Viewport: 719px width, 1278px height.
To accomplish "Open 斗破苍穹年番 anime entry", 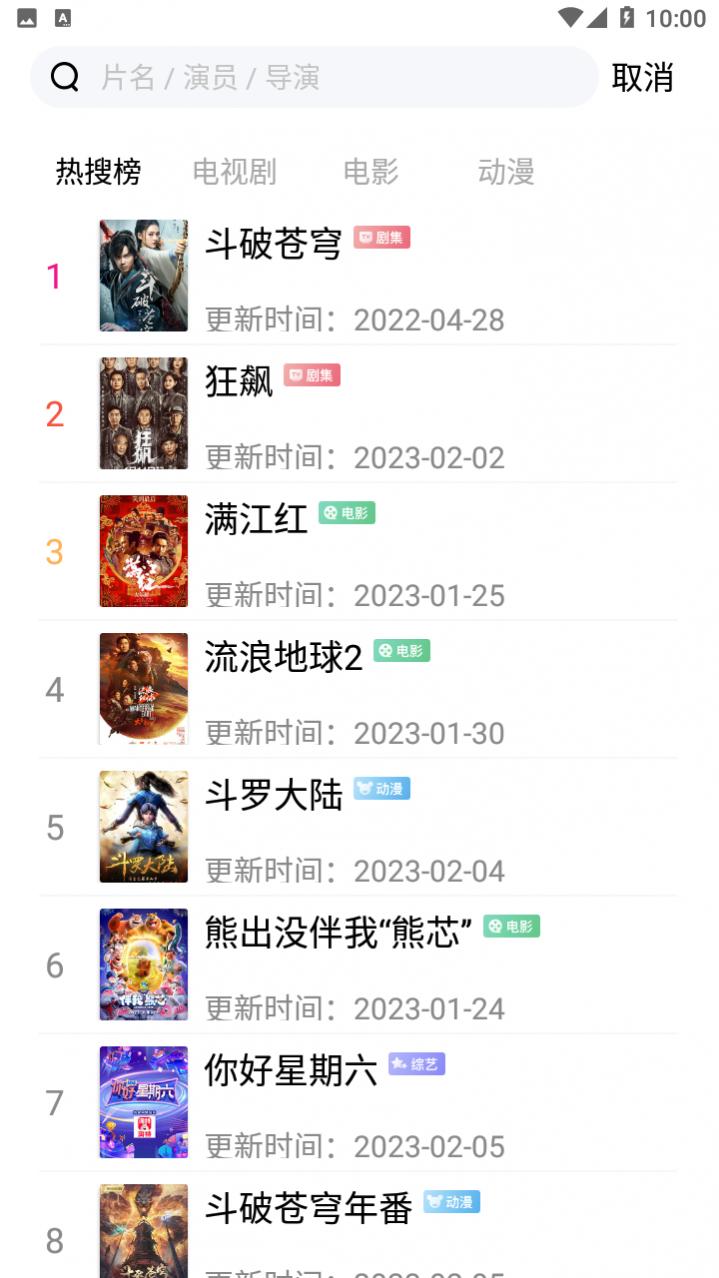I will (x=308, y=1208).
